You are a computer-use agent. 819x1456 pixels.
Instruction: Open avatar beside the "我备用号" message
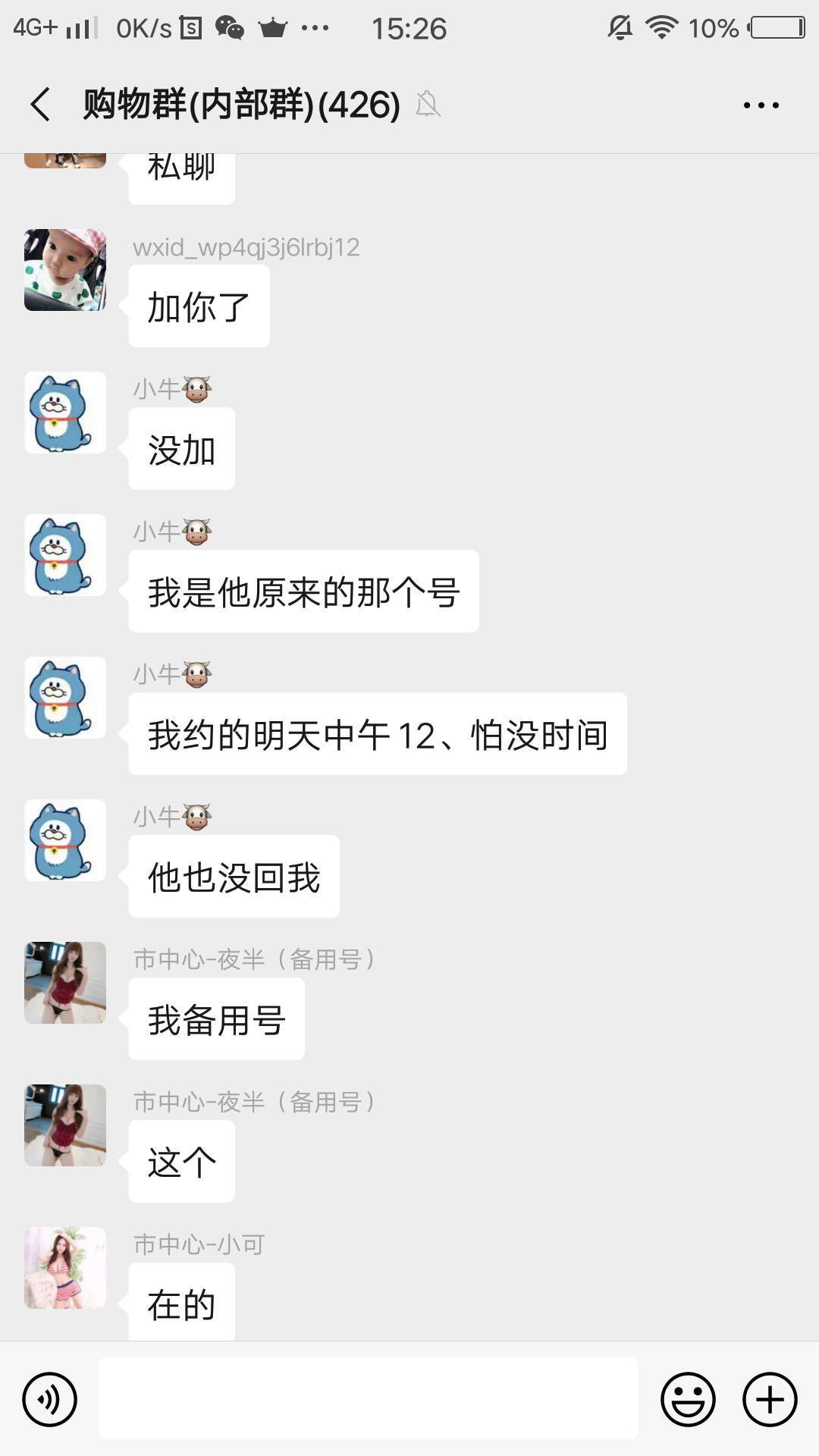coord(65,983)
